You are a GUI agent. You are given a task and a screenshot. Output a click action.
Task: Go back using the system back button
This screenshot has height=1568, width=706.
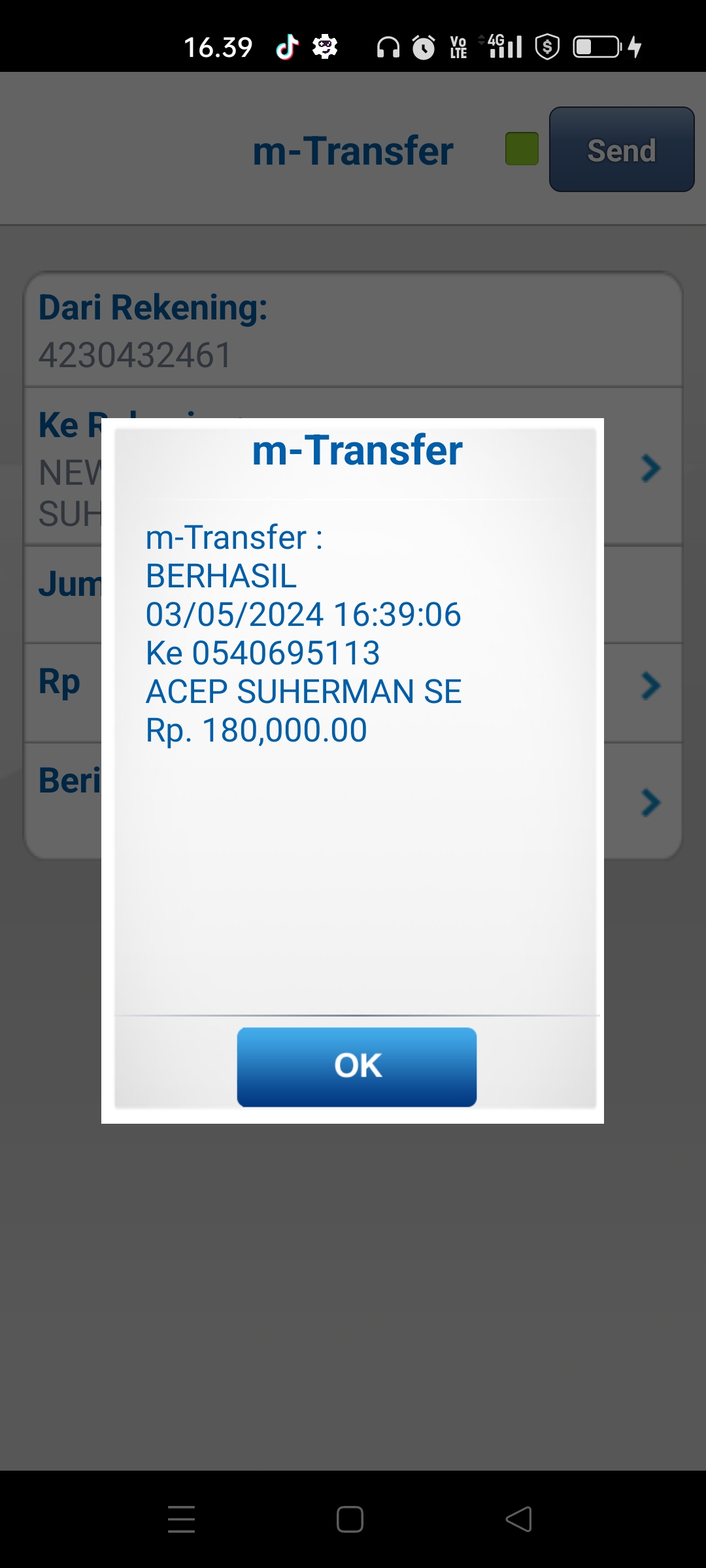coord(519,1519)
